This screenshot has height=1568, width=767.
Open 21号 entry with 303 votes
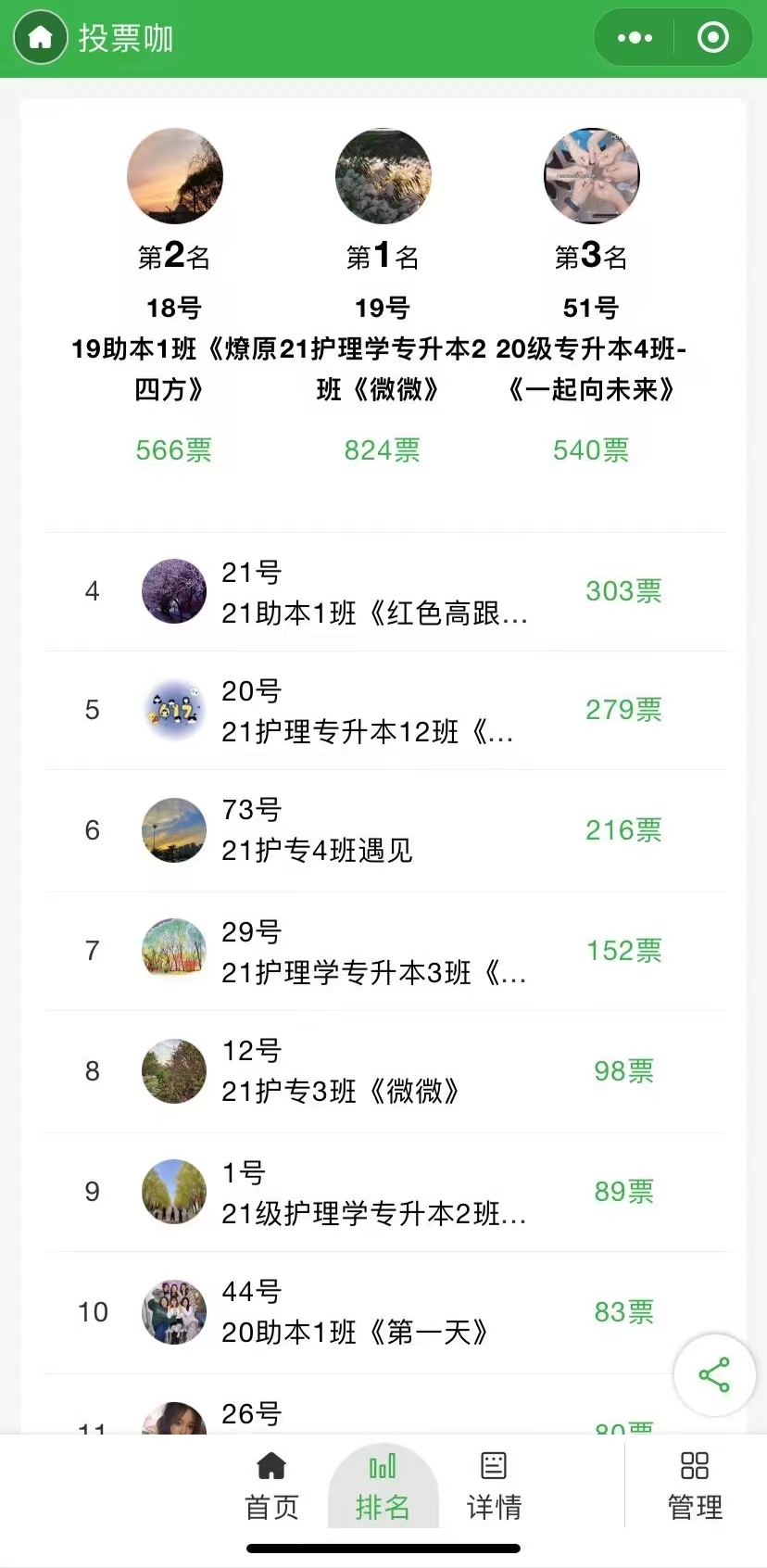pyautogui.click(x=374, y=592)
